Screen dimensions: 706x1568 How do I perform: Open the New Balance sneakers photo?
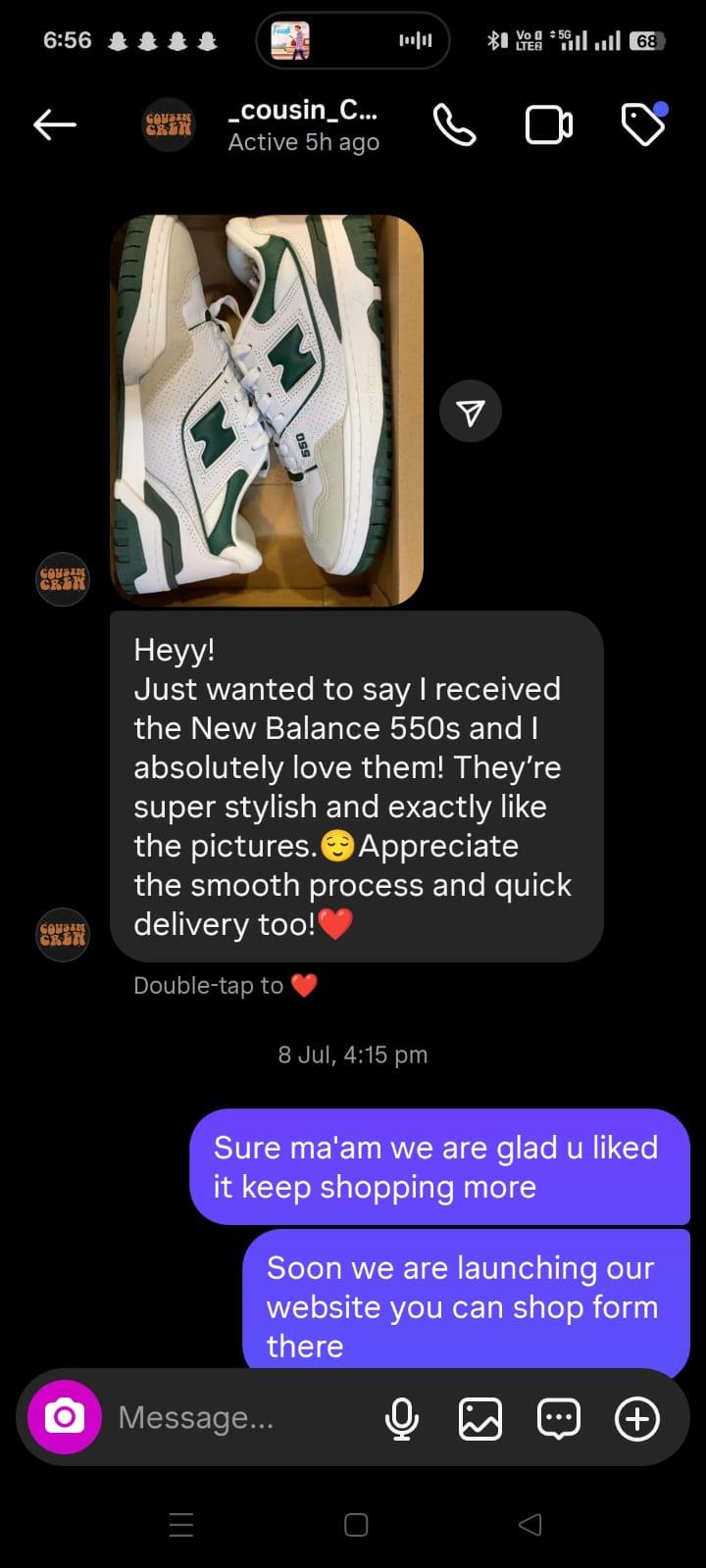click(267, 410)
